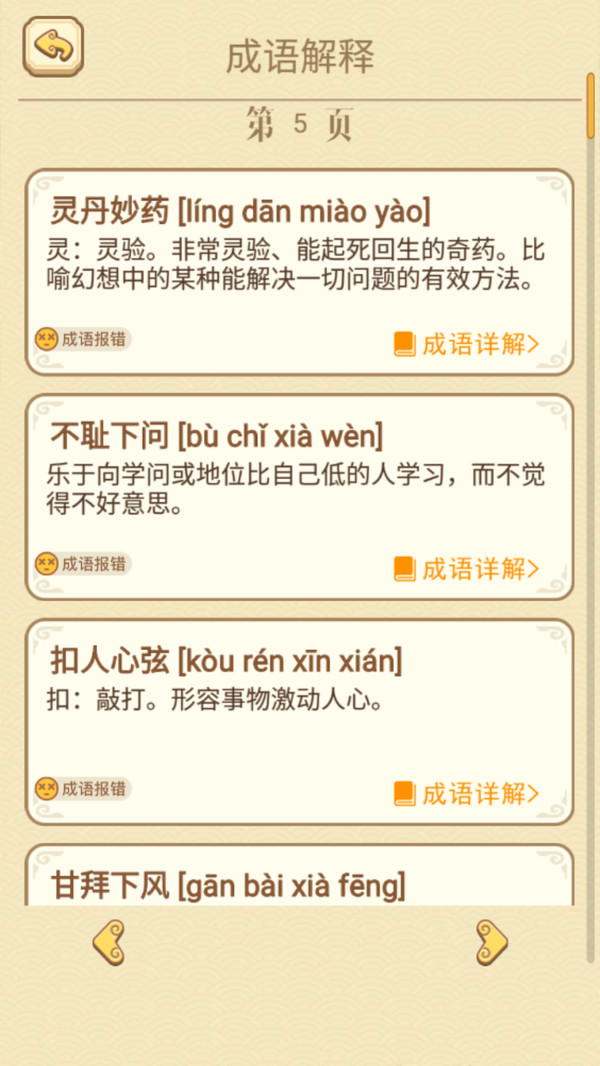Report error for 灵丹妙药 idiom
Image resolution: width=600 pixels, height=1066 pixels.
(83, 339)
